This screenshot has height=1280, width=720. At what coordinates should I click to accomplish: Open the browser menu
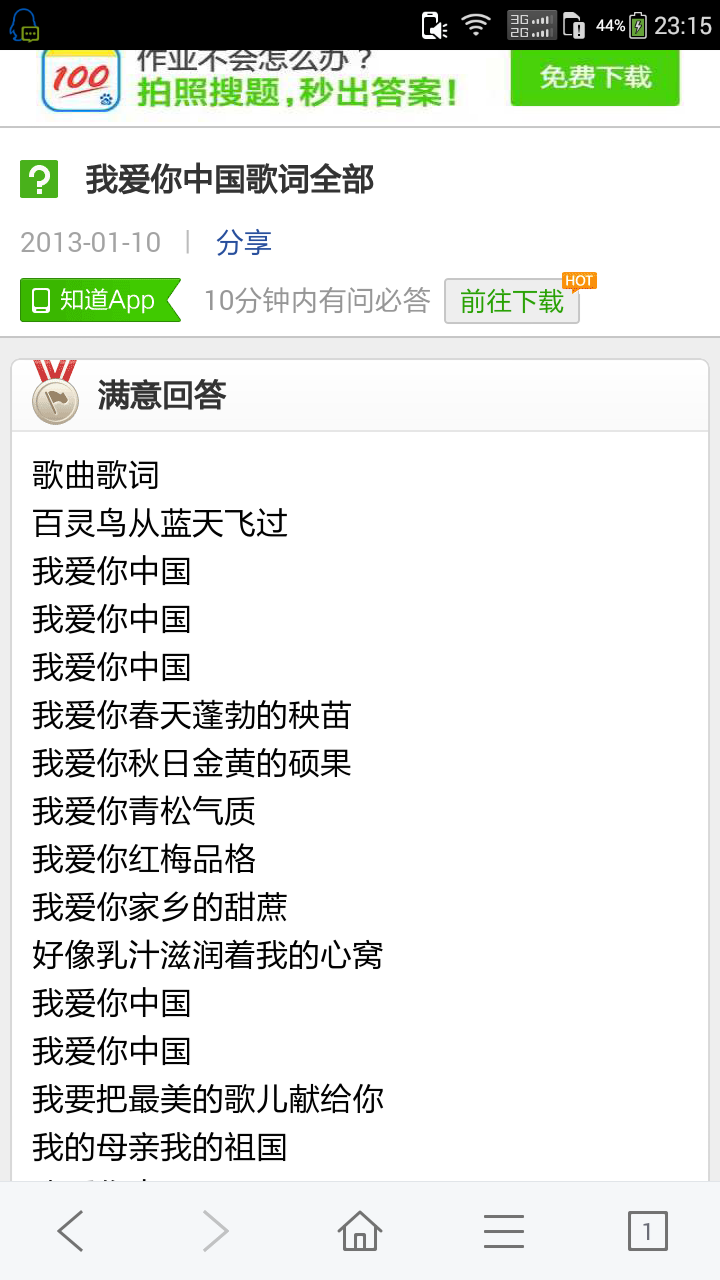[x=504, y=1231]
